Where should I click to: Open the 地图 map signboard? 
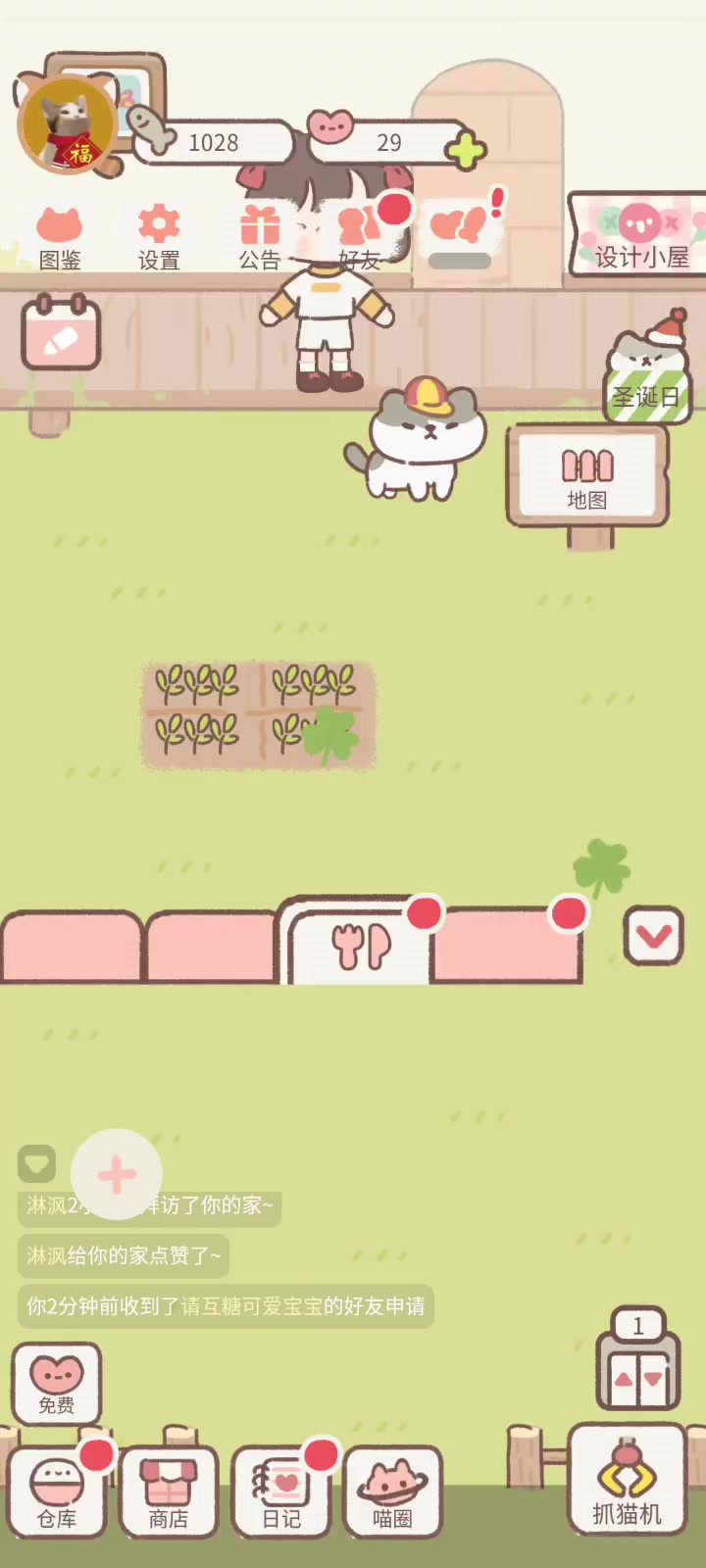(586, 476)
